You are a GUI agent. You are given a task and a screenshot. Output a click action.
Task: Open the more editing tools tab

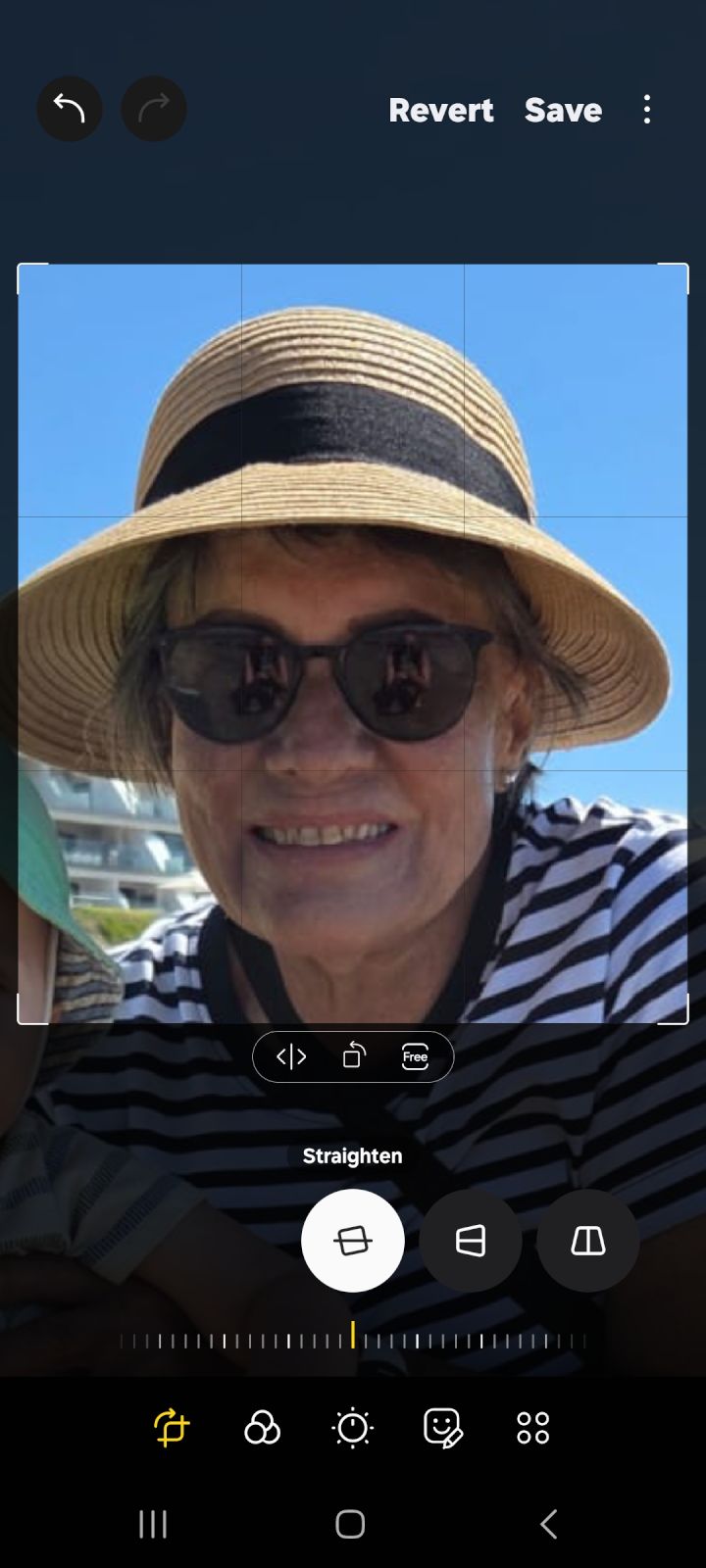[x=533, y=1428]
